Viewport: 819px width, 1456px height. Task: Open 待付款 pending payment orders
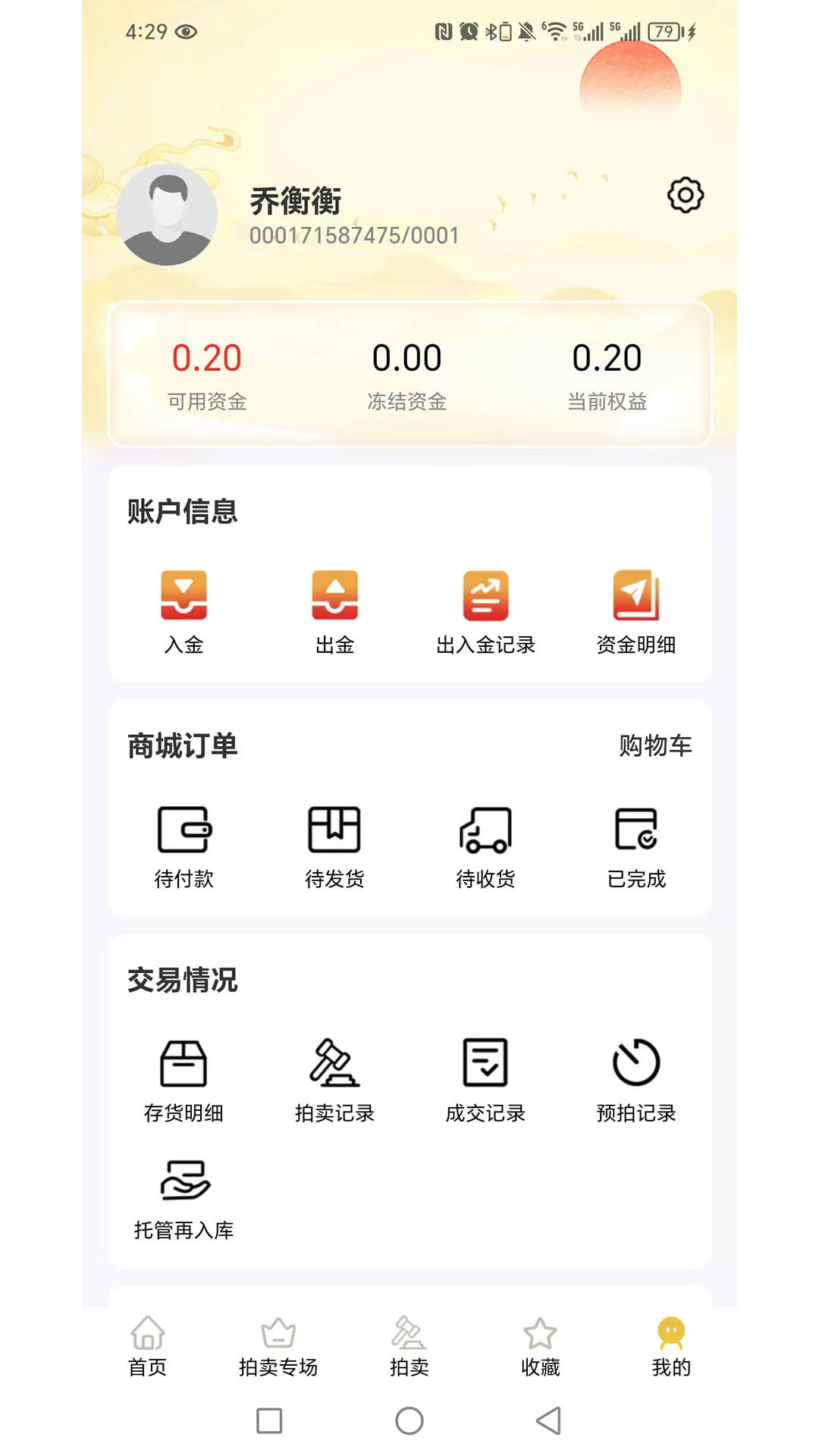[184, 842]
